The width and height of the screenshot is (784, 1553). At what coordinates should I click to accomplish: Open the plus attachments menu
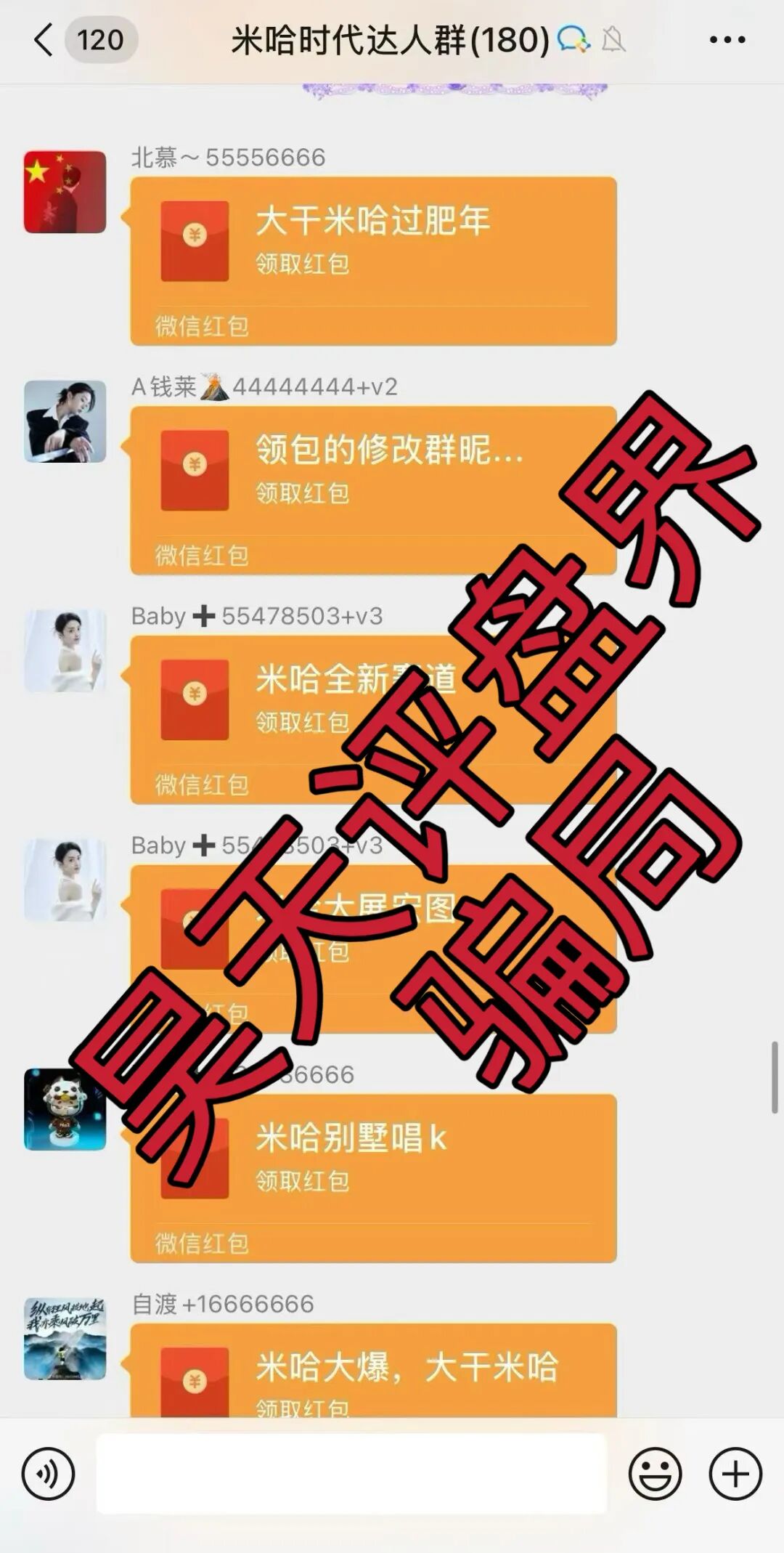[x=735, y=1474]
